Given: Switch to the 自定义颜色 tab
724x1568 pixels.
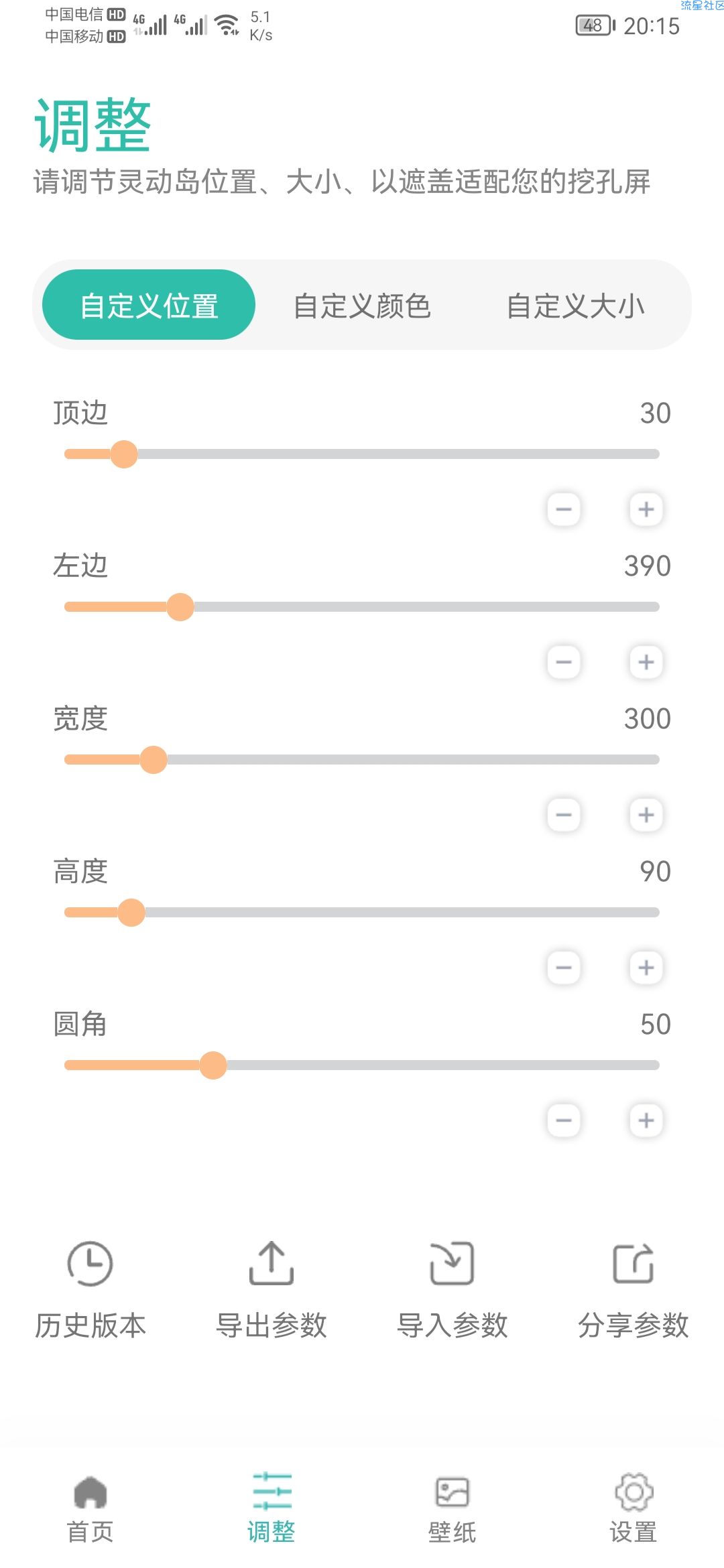Looking at the screenshot, I should coord(362,306).
